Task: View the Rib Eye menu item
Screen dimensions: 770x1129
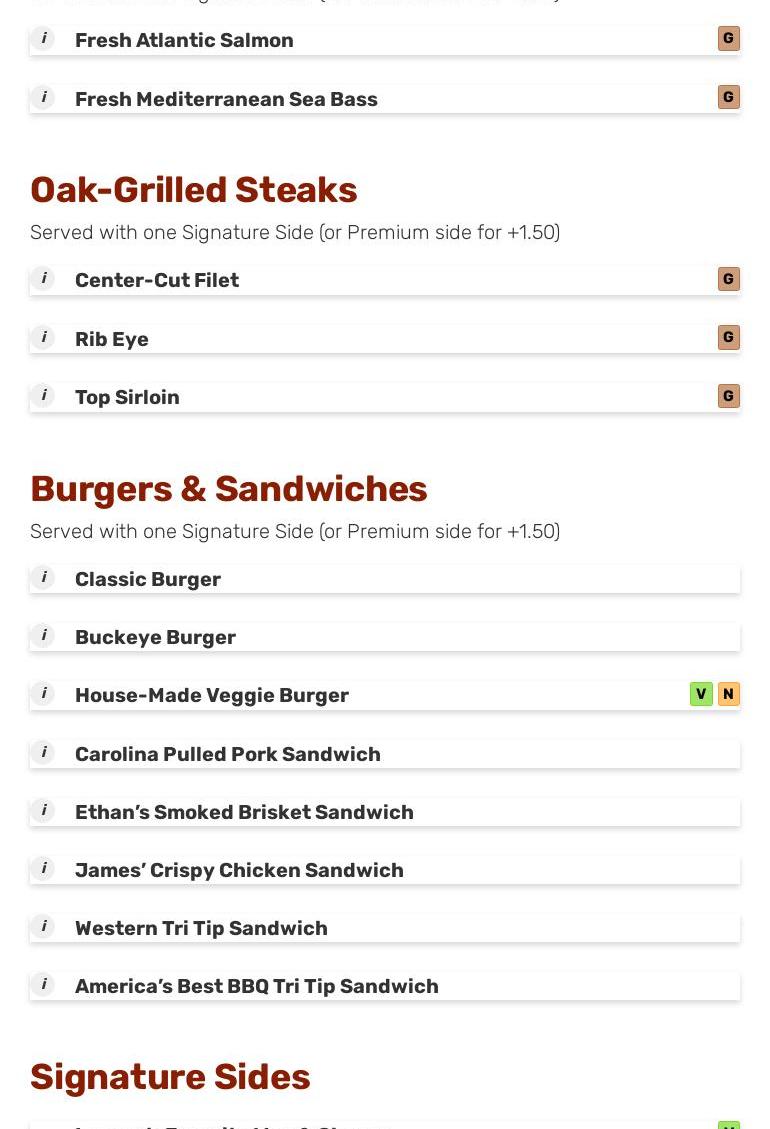Action: click(112, 339)
